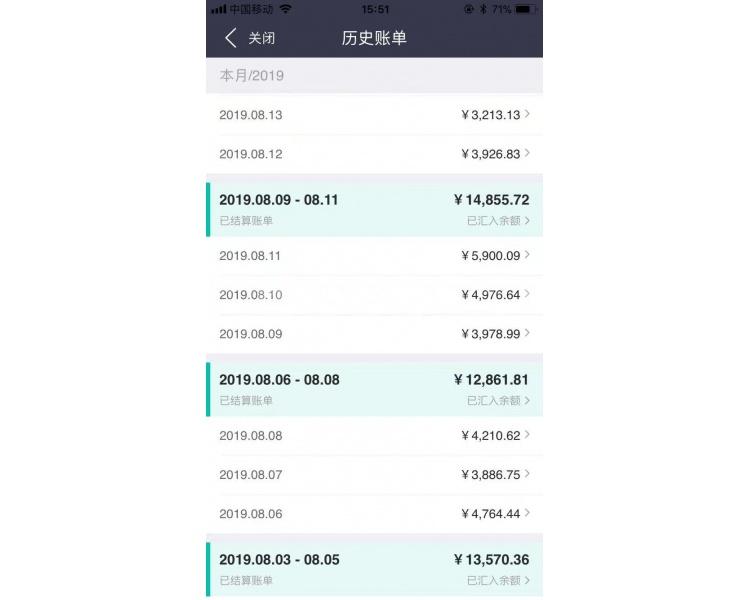View the 2019.08.10 bill details
This screenshot has height=600, width=750.
pos(374,295)
